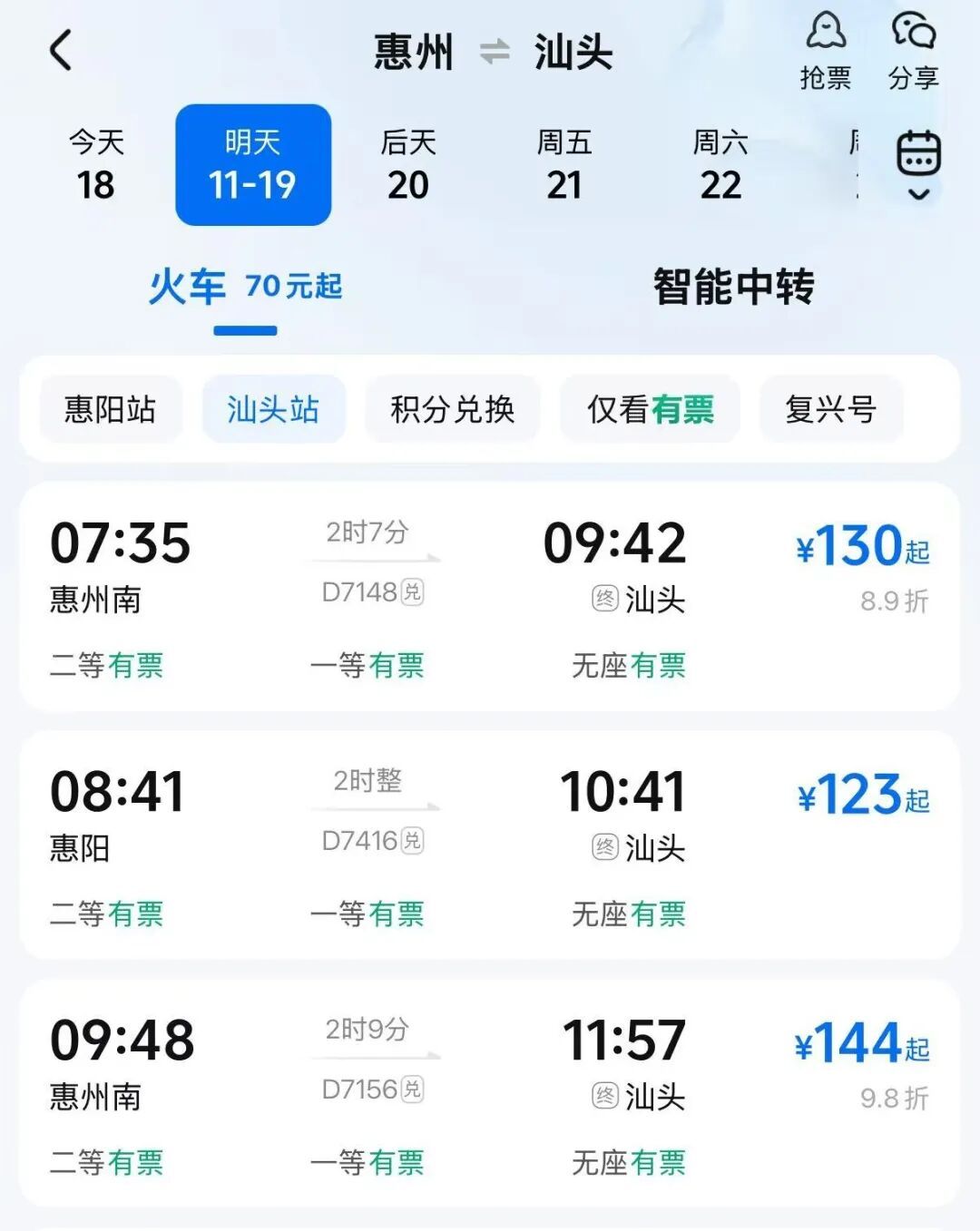Select 后天 20 as travel date
The width and height of the screenshot is (980, 1231).
tap(408, 165)
